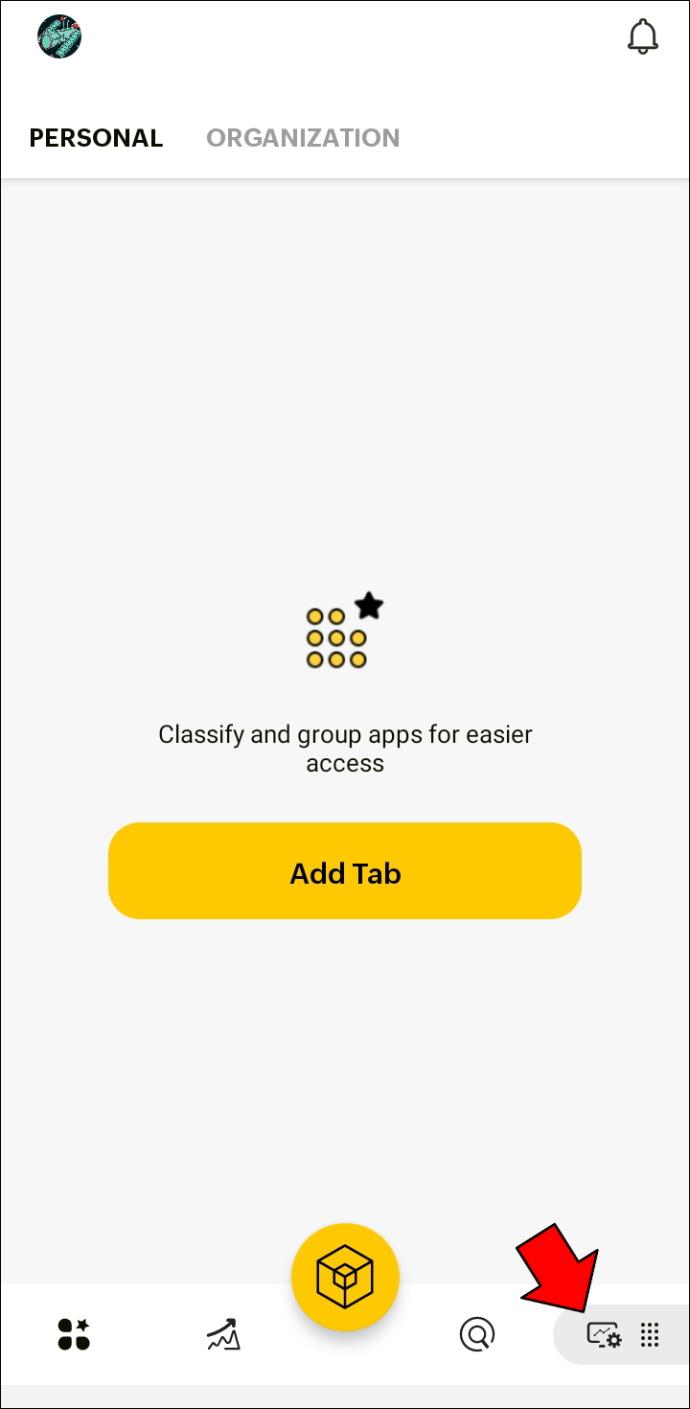Switch to the PERSONAL tab
Screen dimensions: 690x1409
pyautogui.click(x=96, y=138)
